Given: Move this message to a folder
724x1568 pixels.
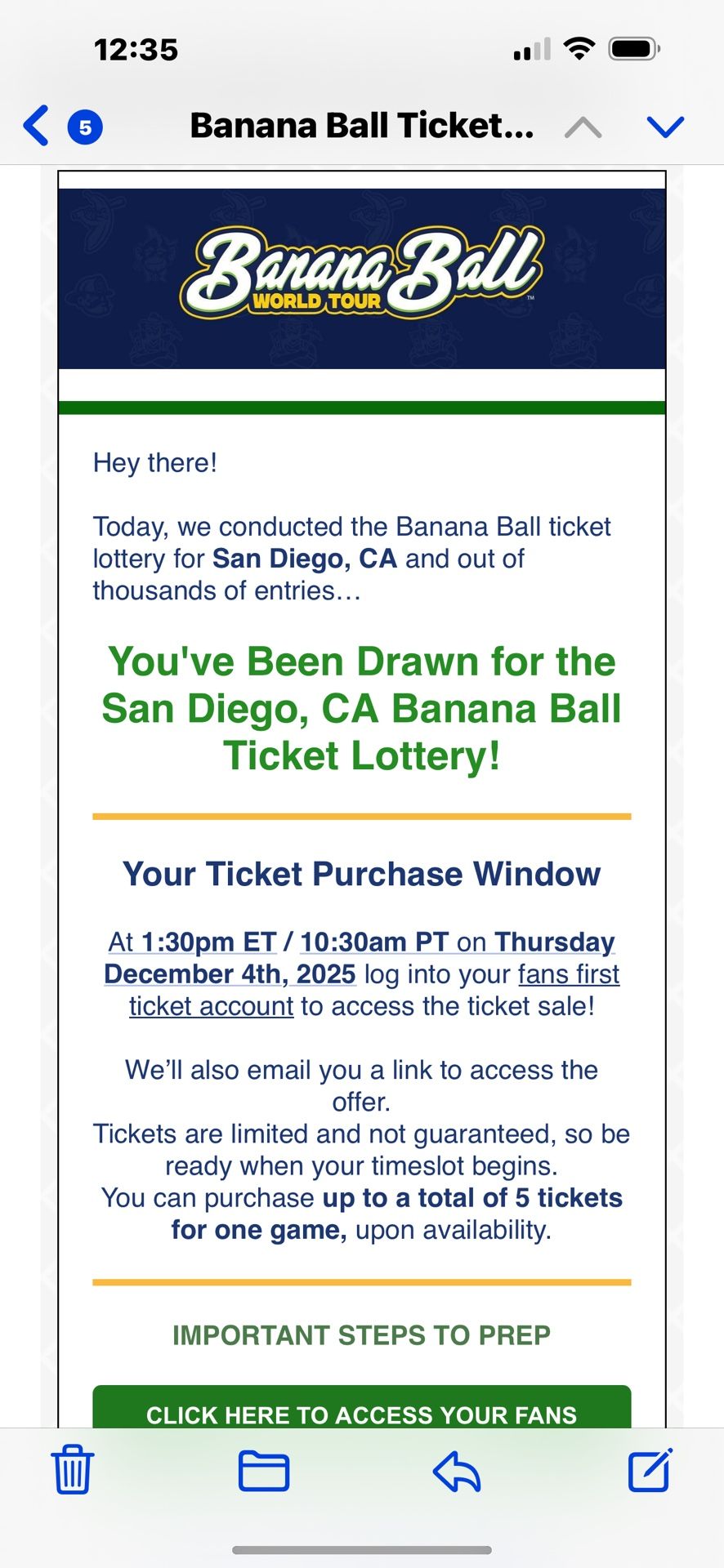Looking at the screenshot, I should 263,1471.
